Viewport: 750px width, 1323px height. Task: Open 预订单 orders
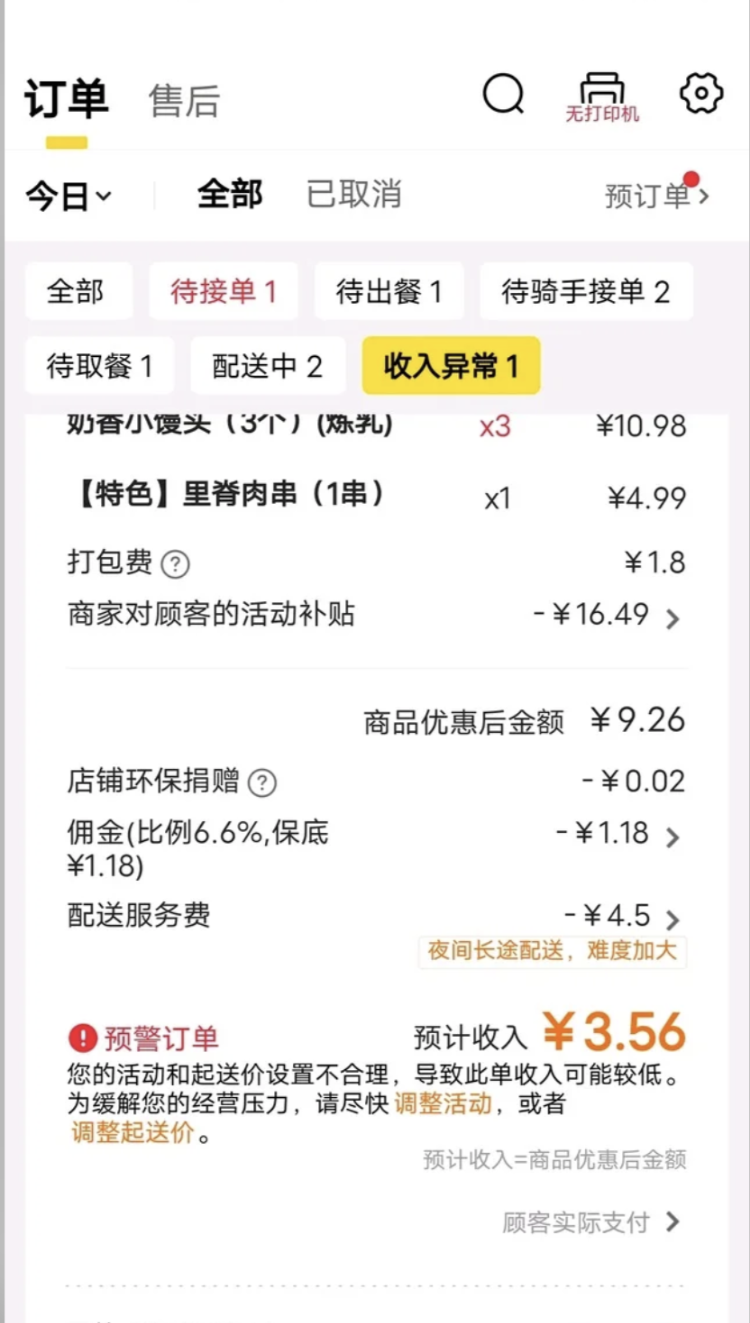click(x=657, y=195)
